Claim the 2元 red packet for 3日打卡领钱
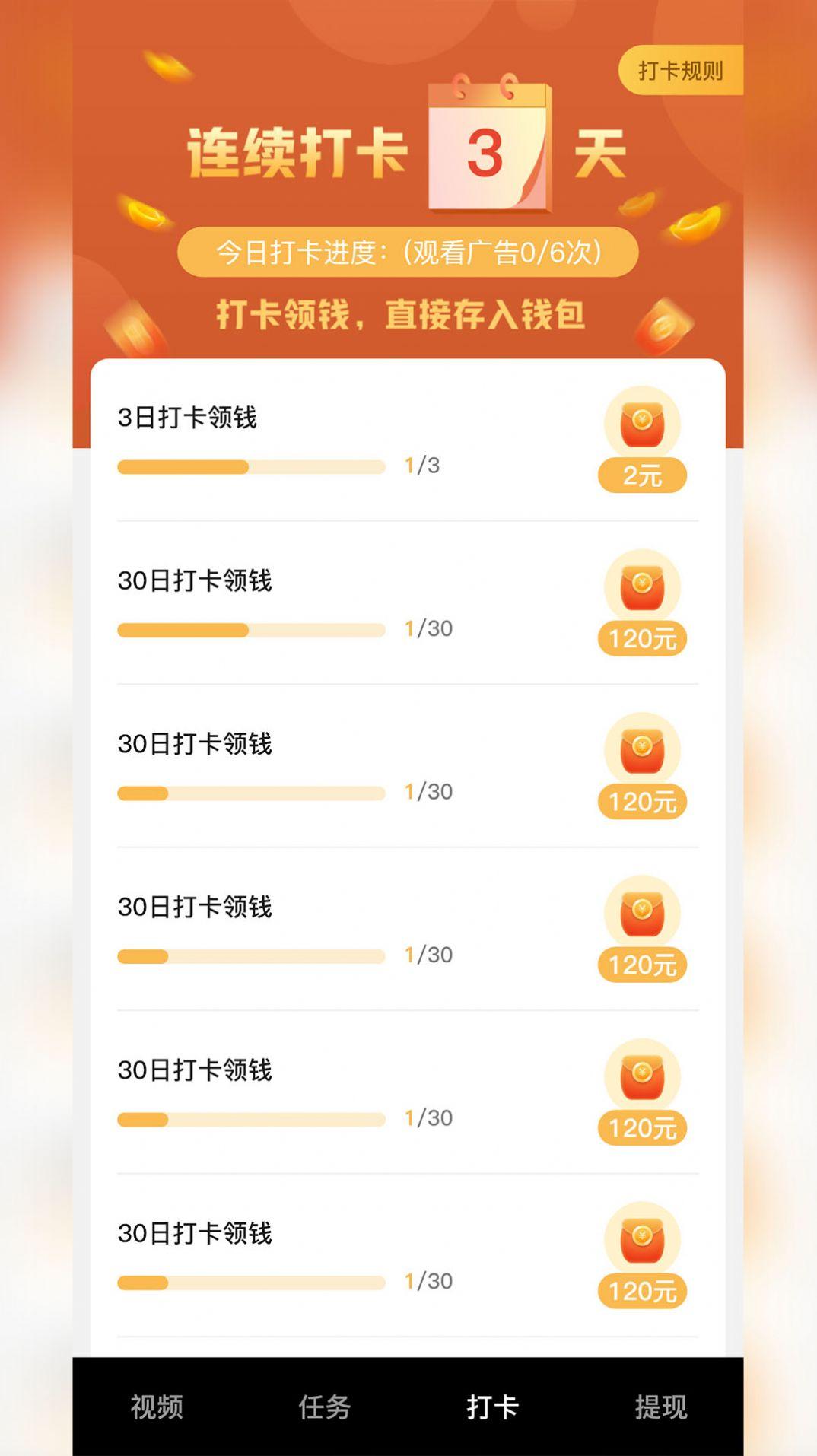This screenshot has height=1456, width=817. 642,440
